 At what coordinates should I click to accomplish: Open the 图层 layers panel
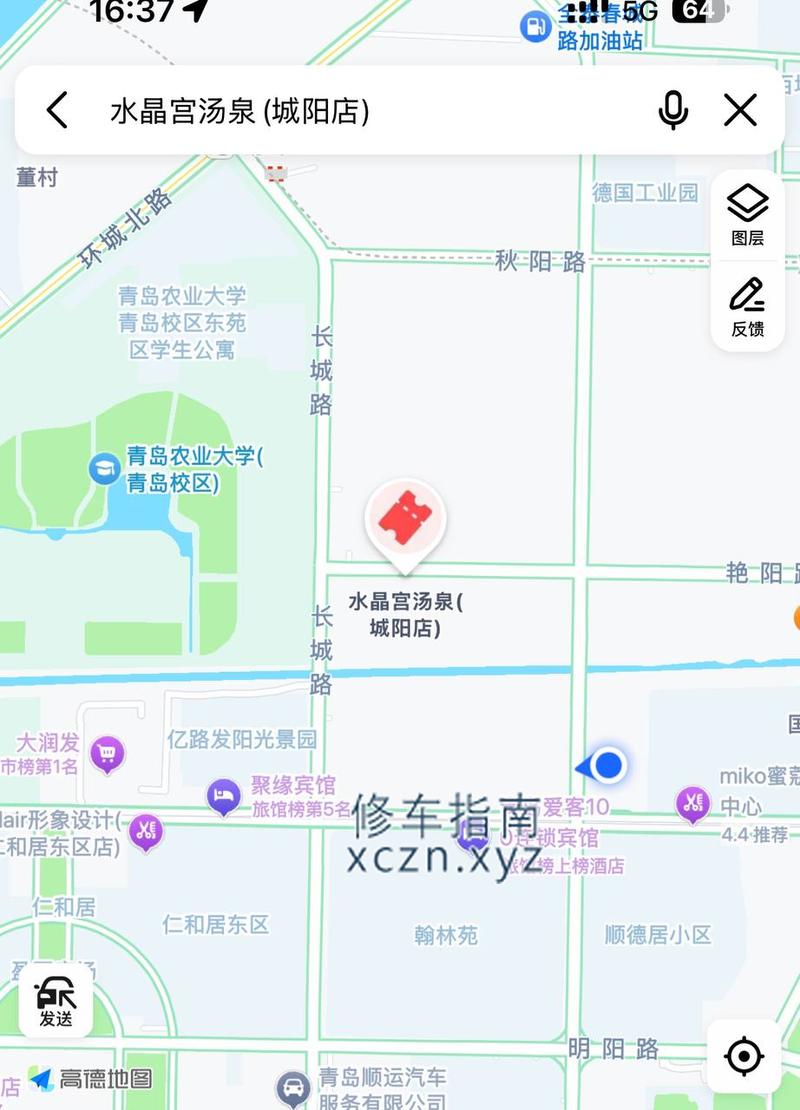tap(747, 216)
